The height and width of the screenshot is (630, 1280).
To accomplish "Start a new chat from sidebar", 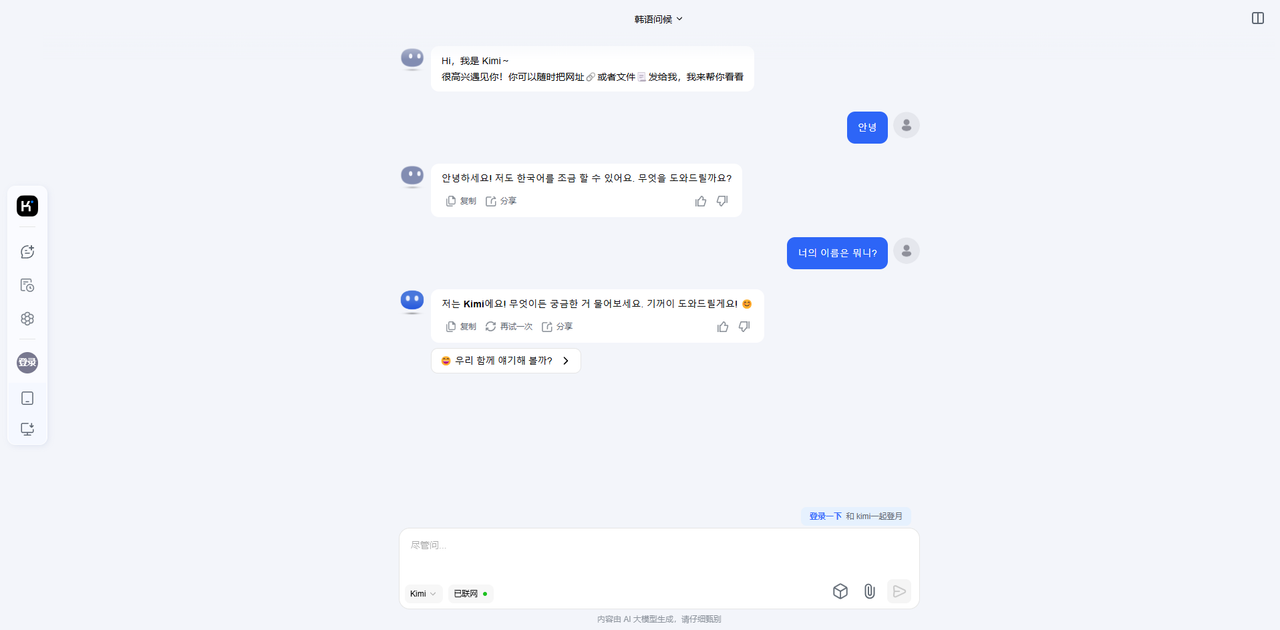I will (x=27, y=252).
